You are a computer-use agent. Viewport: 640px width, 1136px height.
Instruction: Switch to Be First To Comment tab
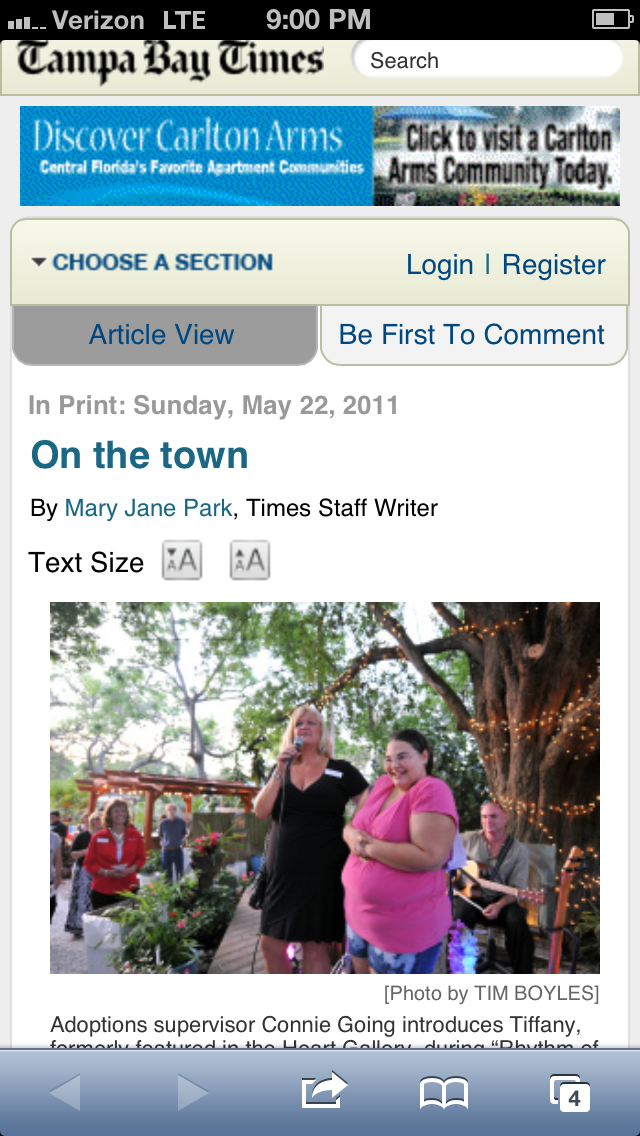[x=473, y=335]
